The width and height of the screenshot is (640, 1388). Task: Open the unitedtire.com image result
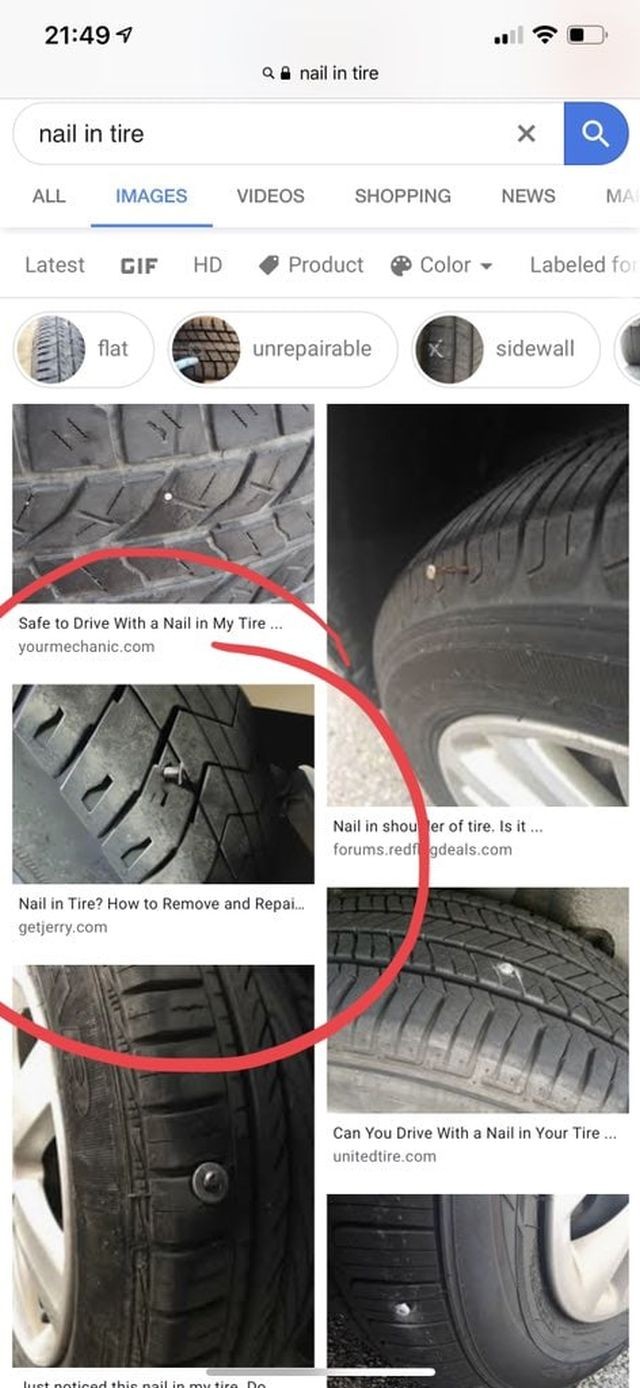tap(477, 1000)
